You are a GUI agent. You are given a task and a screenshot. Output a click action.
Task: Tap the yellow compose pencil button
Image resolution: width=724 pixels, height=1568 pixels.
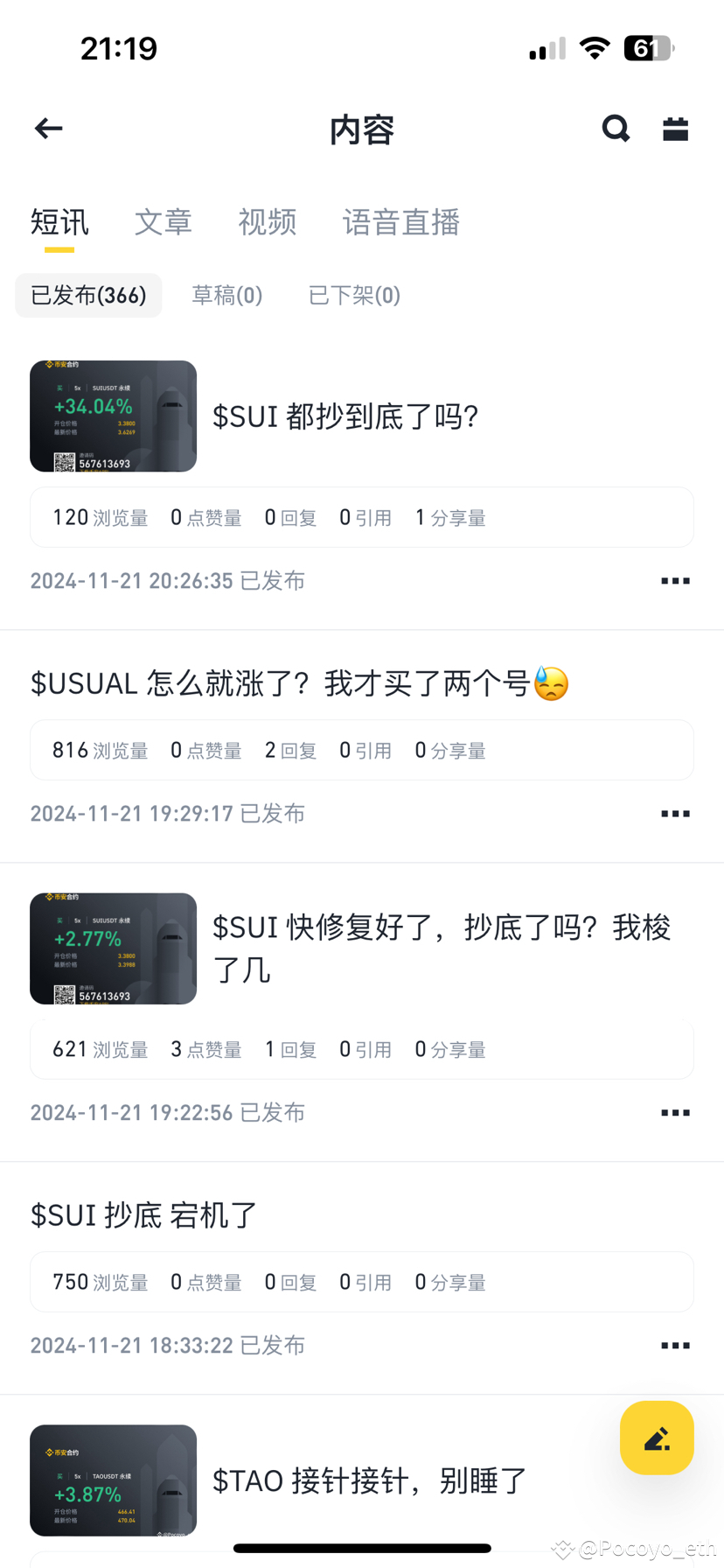[656, 1438]
